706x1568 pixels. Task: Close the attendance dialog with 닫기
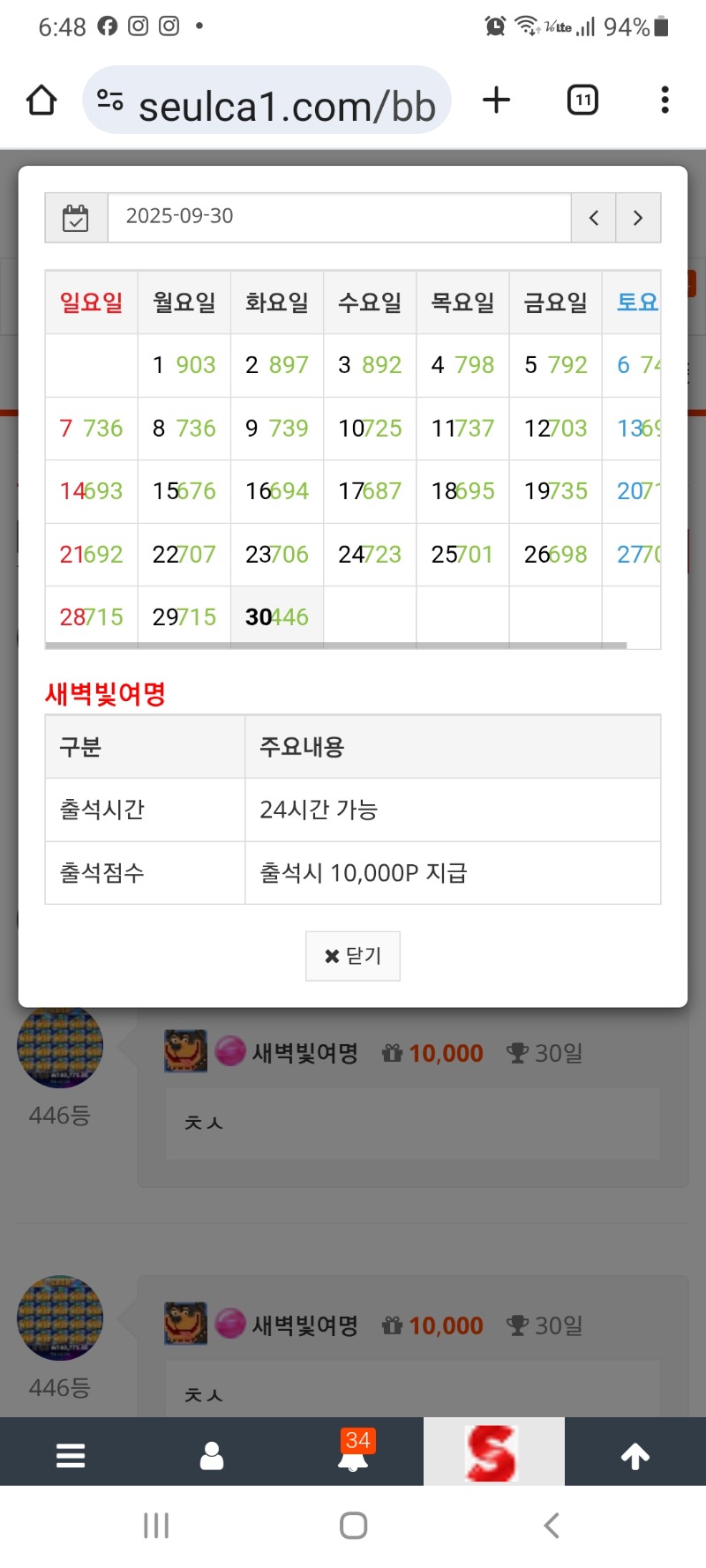[x=353, y=956]
